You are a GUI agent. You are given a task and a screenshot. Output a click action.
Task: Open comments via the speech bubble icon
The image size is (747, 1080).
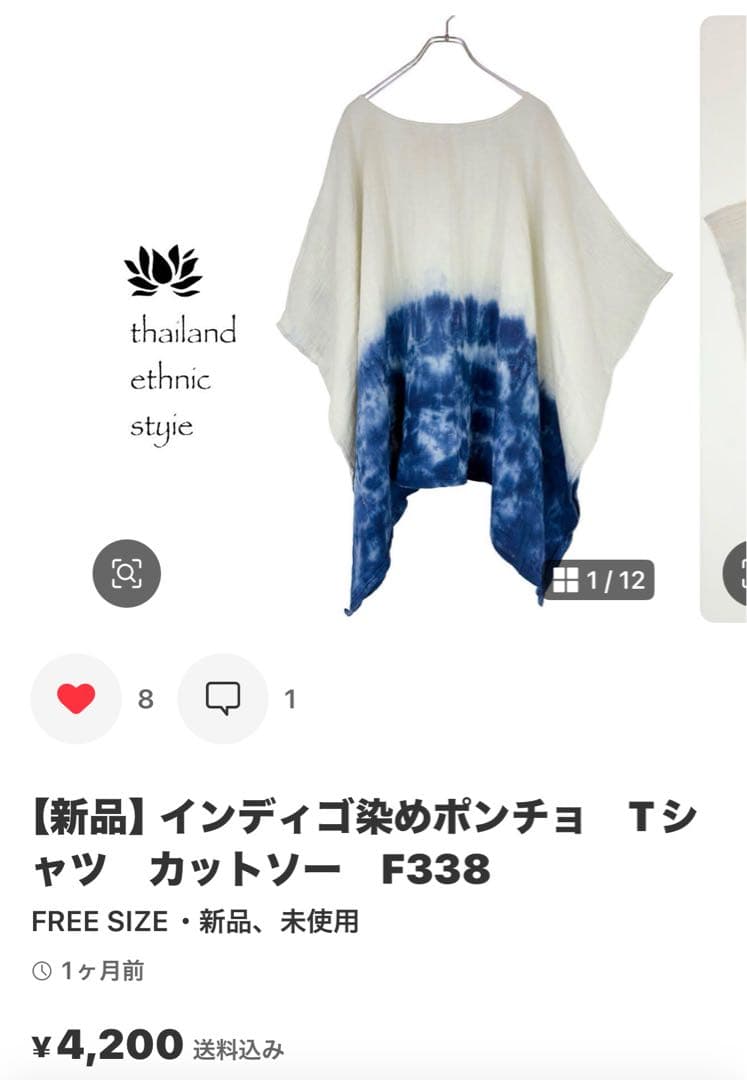[x=224, y=698]
